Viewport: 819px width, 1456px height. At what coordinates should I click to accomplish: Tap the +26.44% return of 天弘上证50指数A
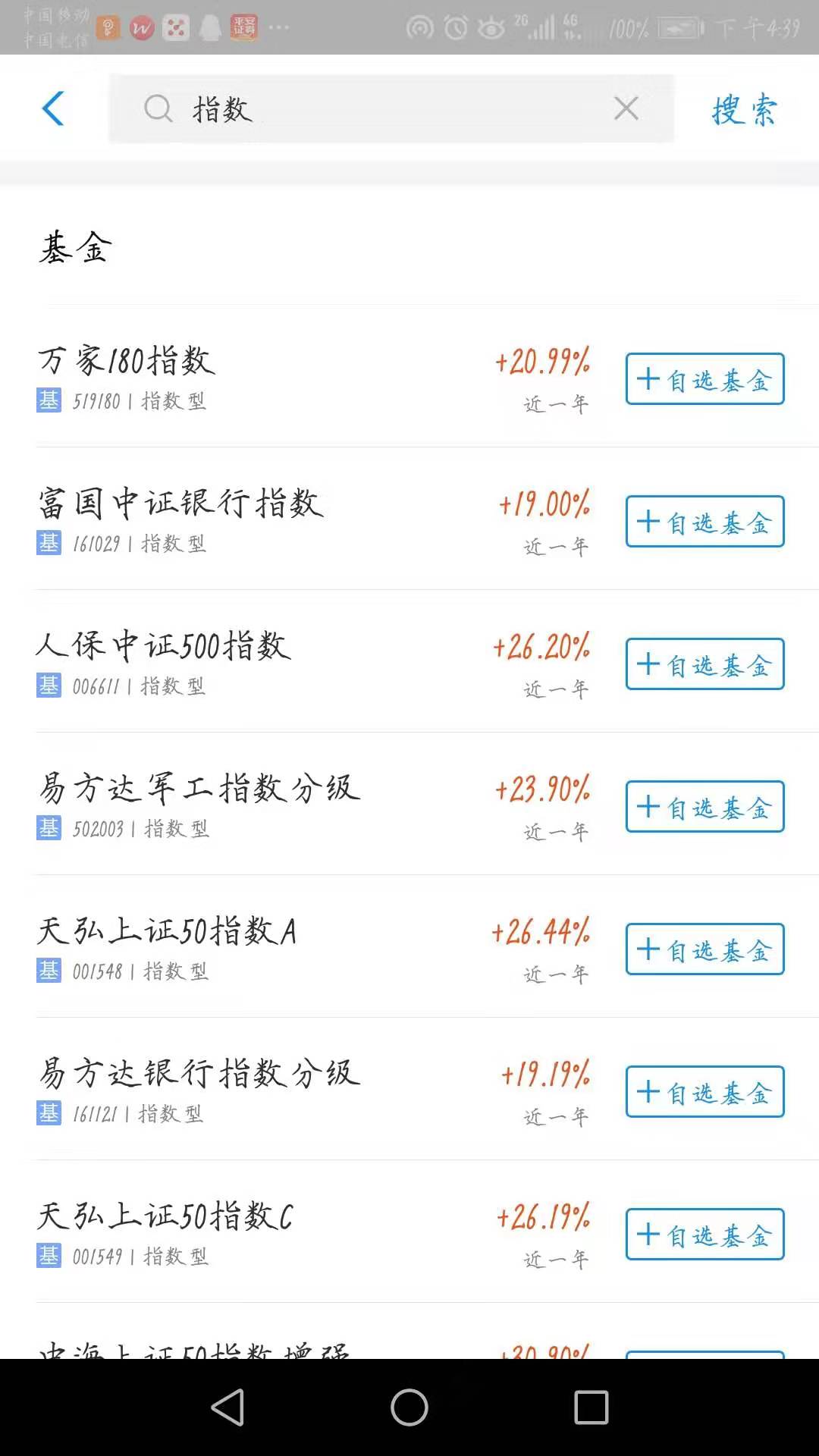tap(540, 930)
